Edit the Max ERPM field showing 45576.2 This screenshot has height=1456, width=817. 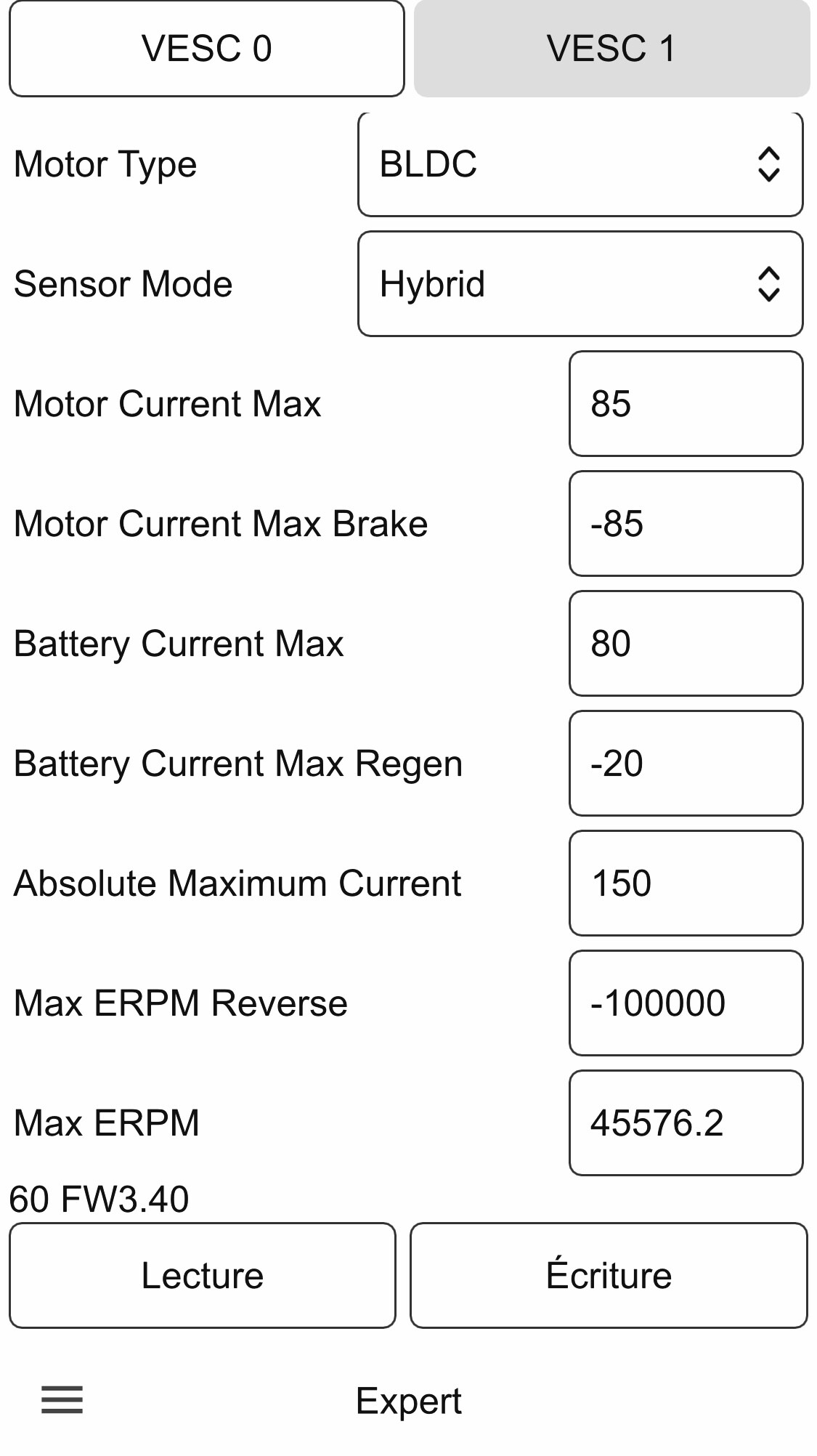[x=686, y=1123]
